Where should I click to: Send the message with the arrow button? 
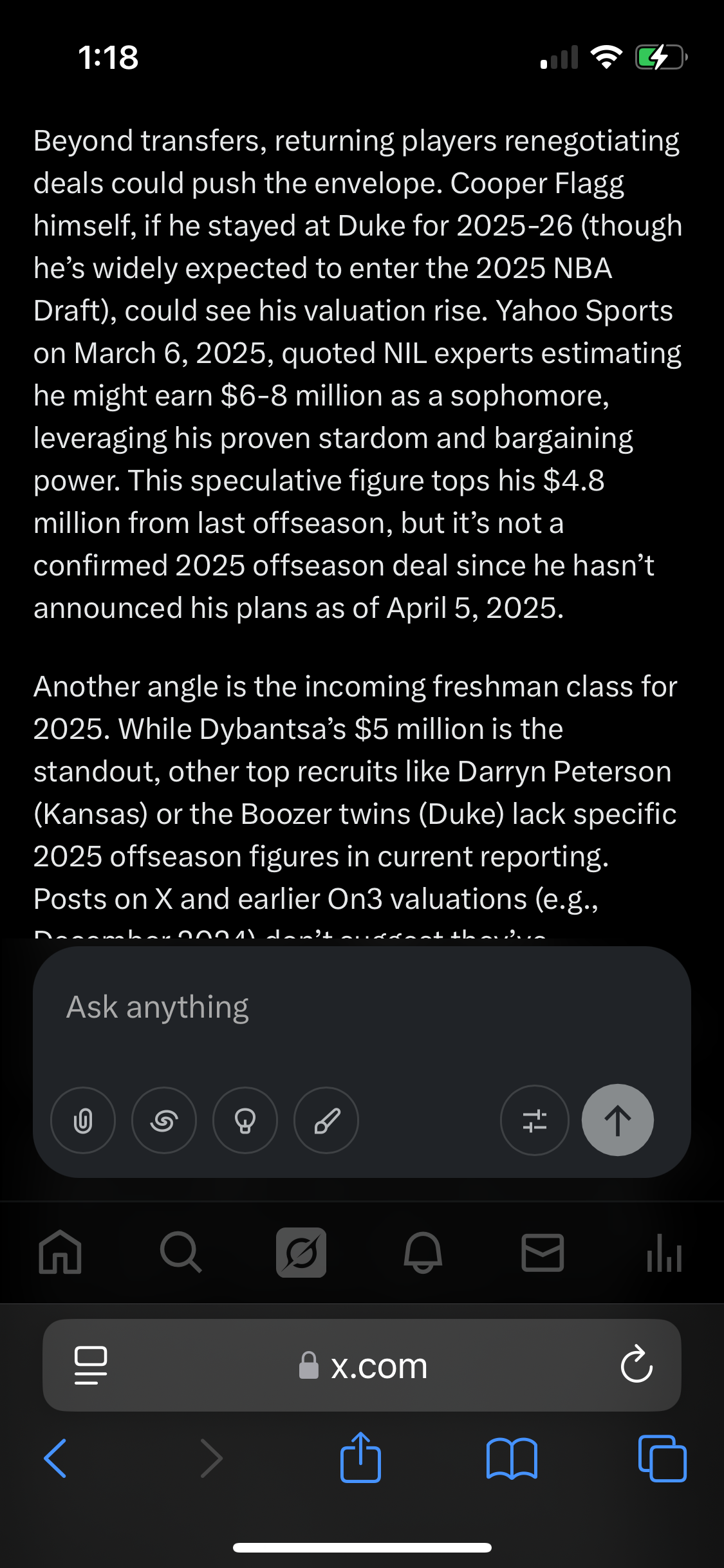click(x=618, y=1121)
